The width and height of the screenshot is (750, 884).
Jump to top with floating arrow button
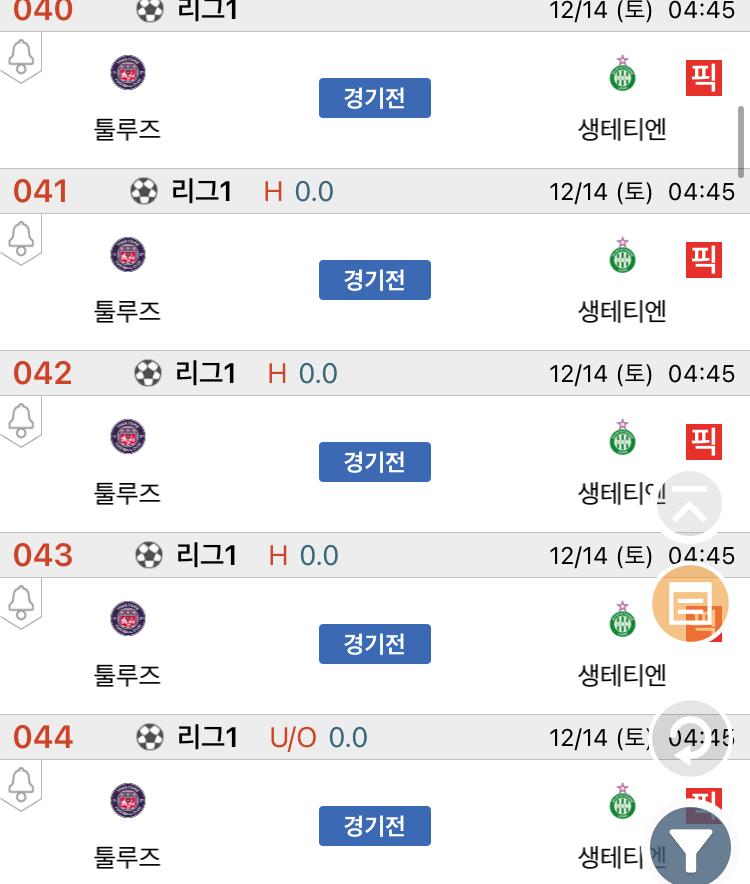point(690,504)
